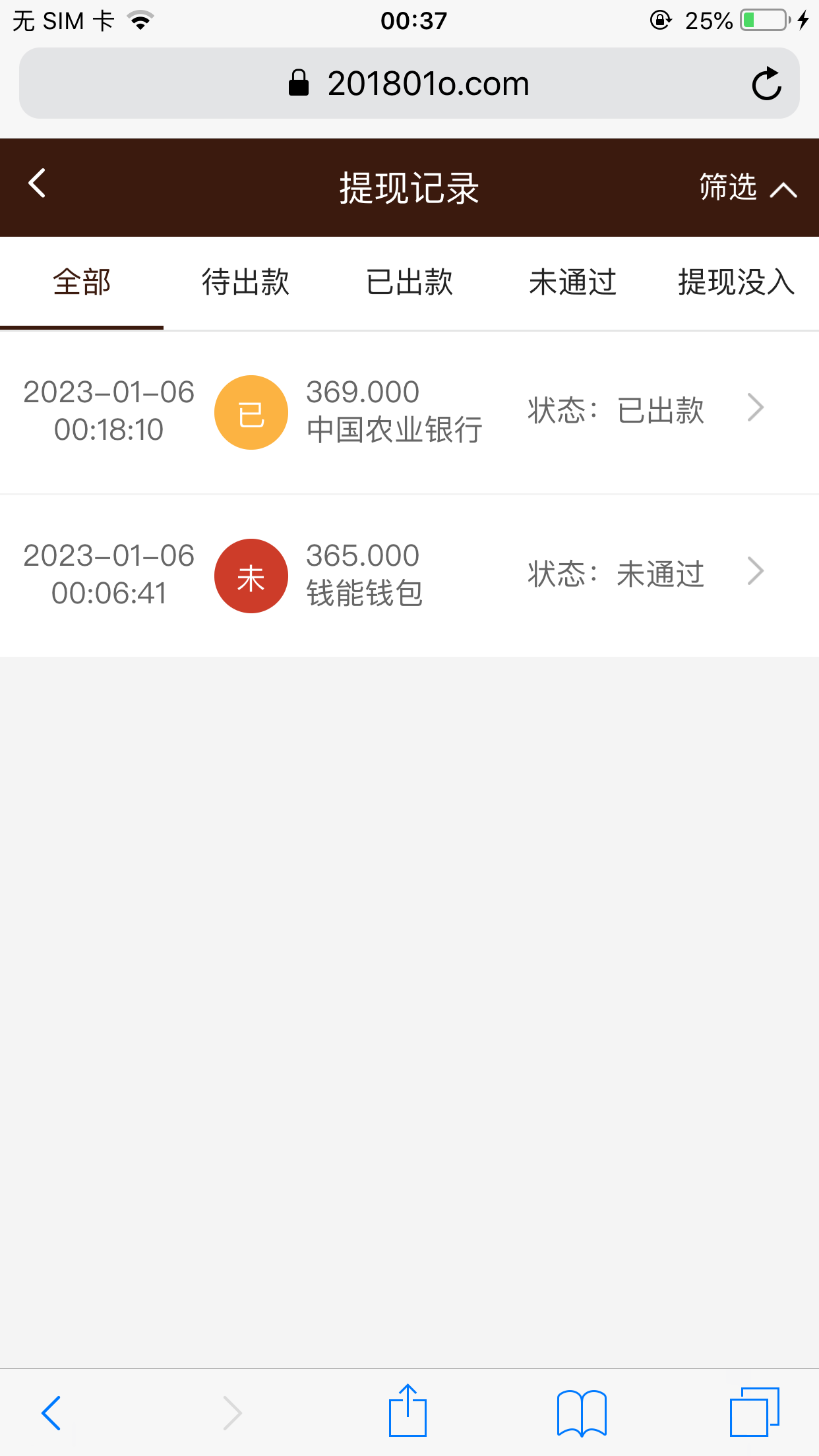Select the 已出款 tab
This screenshot has width=819, height=1456.
click(409, 283)
